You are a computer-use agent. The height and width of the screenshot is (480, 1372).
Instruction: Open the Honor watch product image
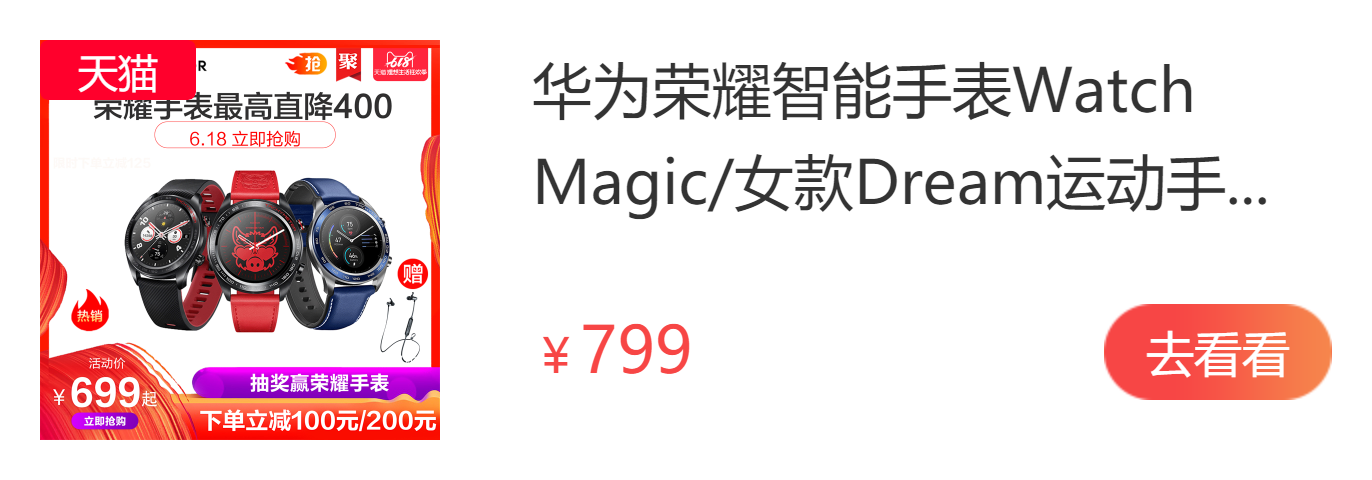(240, 240)
